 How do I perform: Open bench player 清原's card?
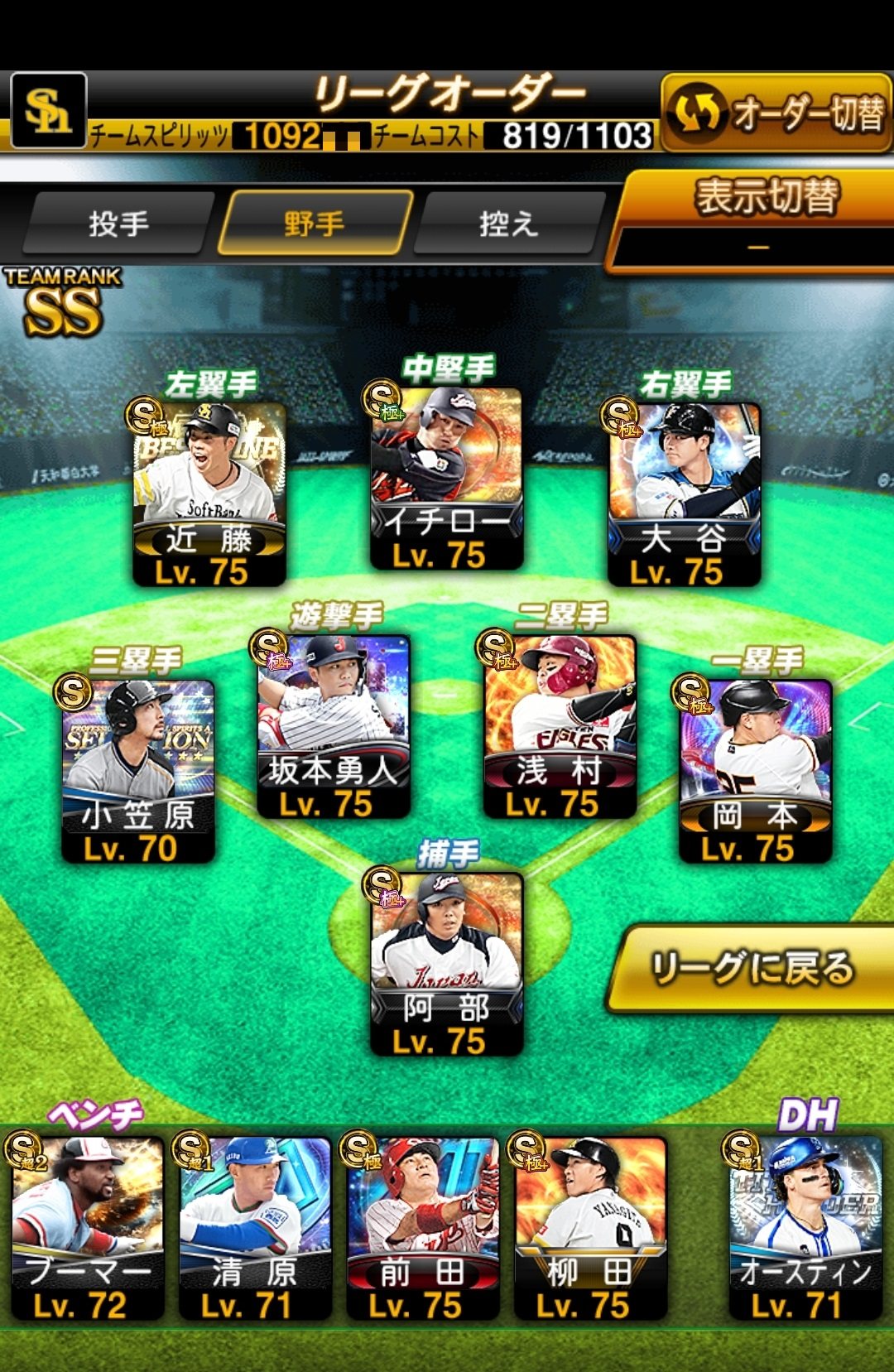pos(255,1227)
